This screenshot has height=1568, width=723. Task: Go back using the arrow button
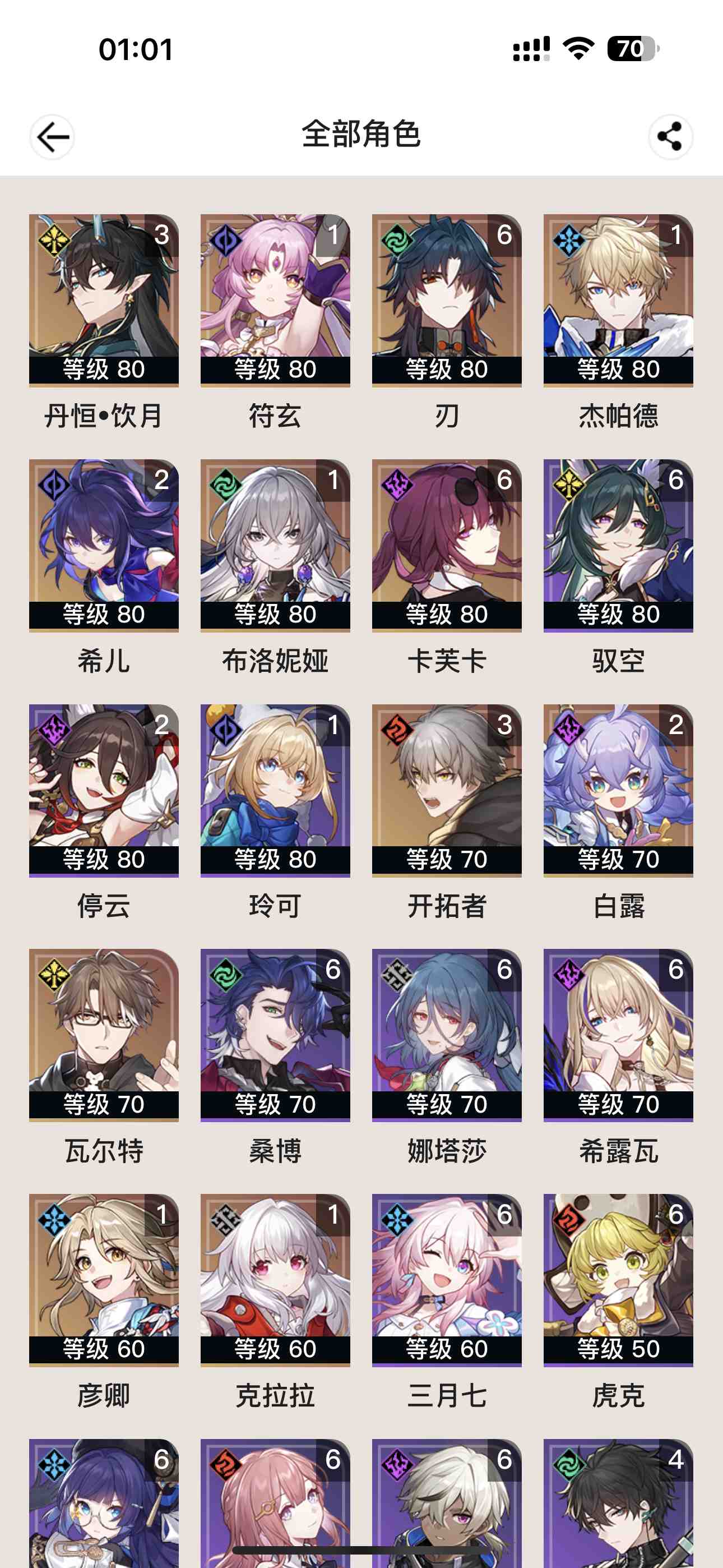(52, 137)
